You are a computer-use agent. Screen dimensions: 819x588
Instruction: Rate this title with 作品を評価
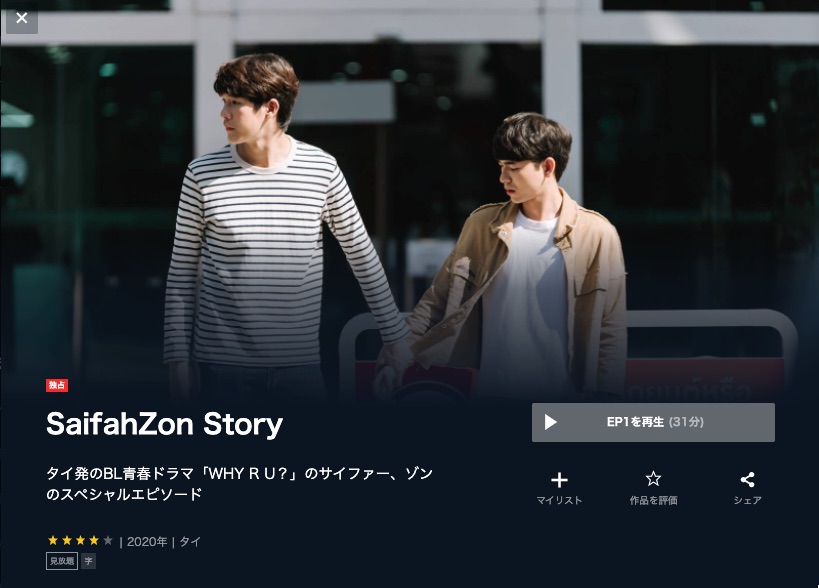coord(653,487)
